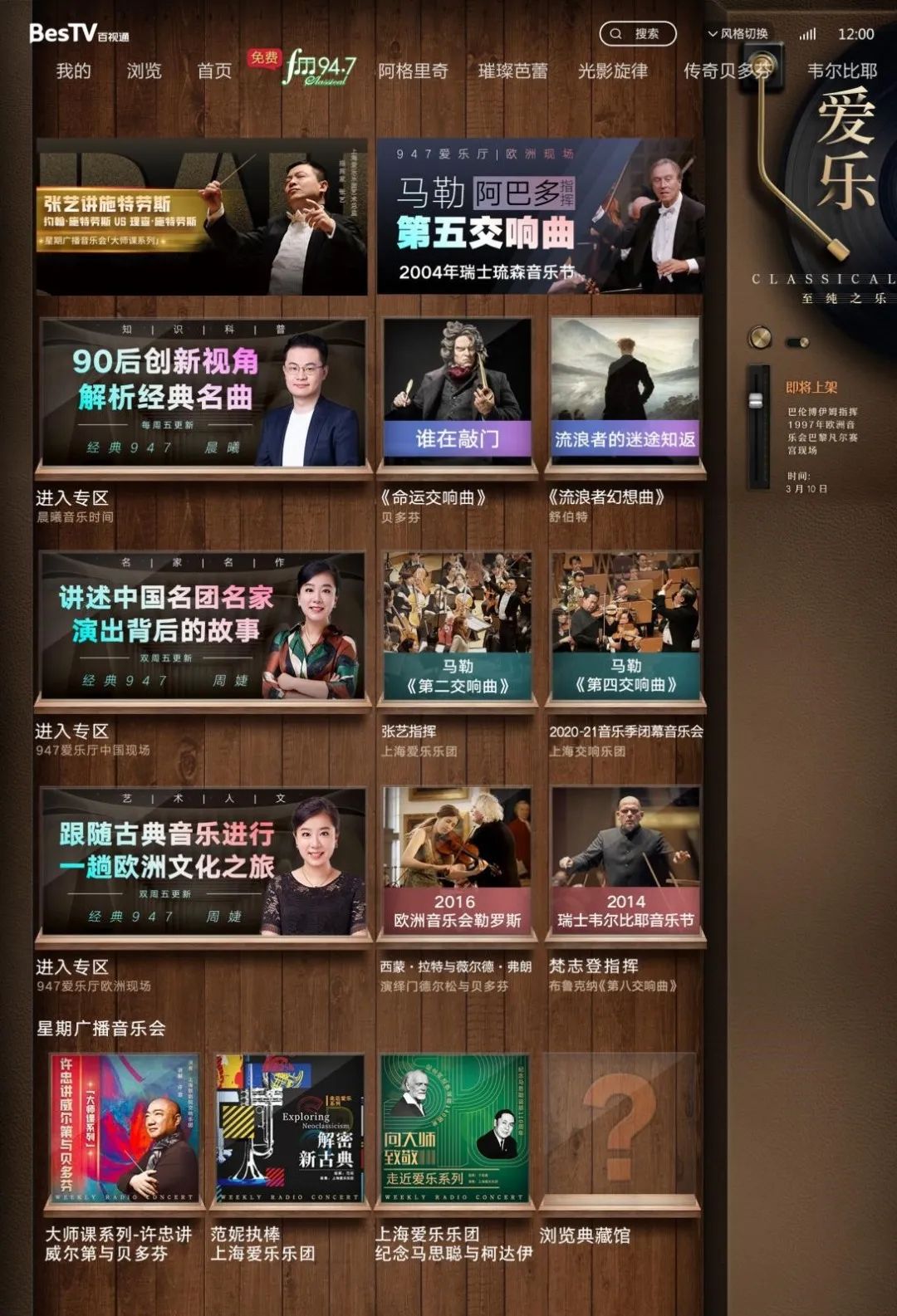Switch to the 我的 tab
The image size is (897, 1316).
[73, 71]
